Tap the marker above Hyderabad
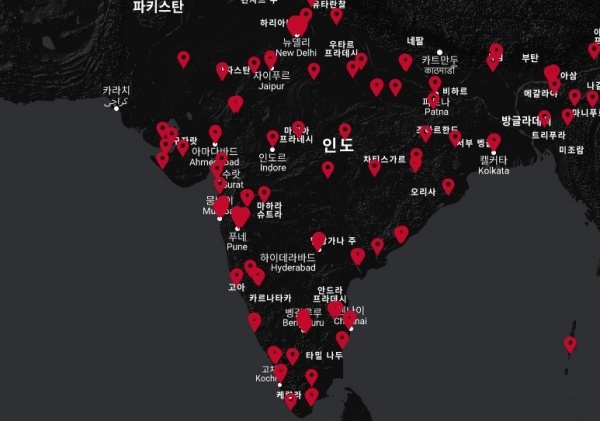 tap(318, 240)
